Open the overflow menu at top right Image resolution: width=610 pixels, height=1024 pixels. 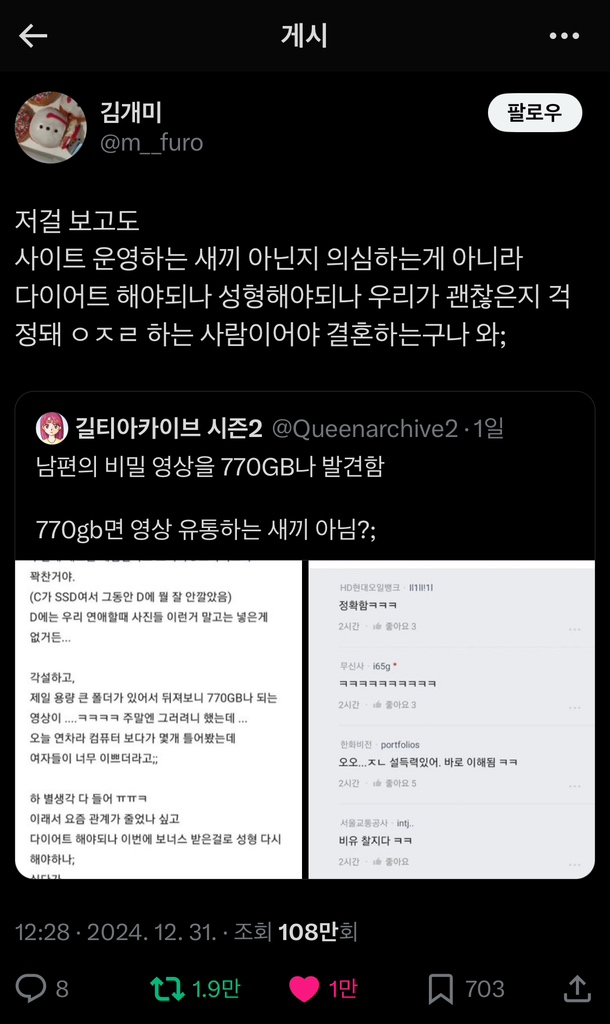pyautogui.click(x=565, y=37)
